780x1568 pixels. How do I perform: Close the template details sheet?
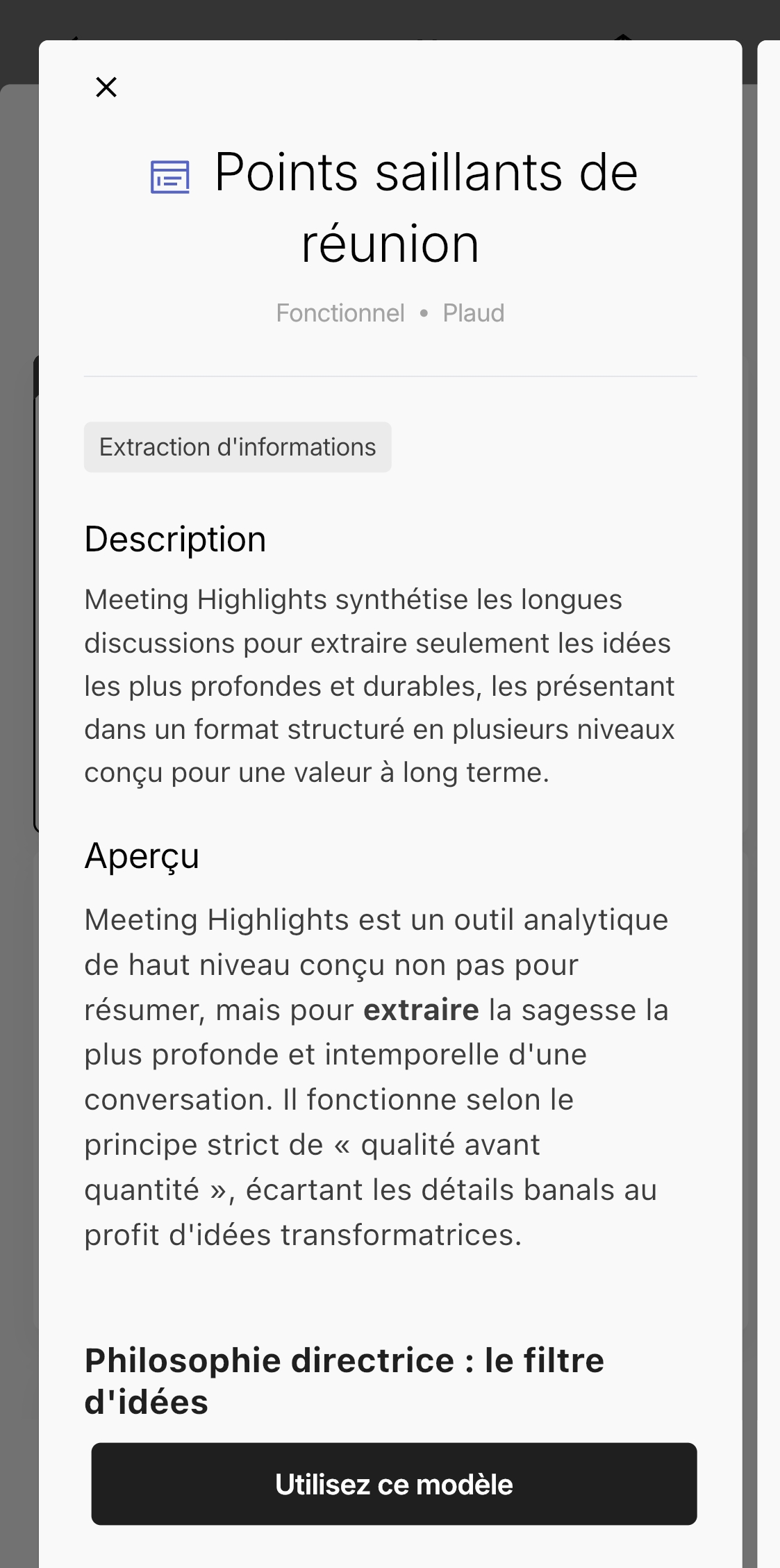pos(106,87)
